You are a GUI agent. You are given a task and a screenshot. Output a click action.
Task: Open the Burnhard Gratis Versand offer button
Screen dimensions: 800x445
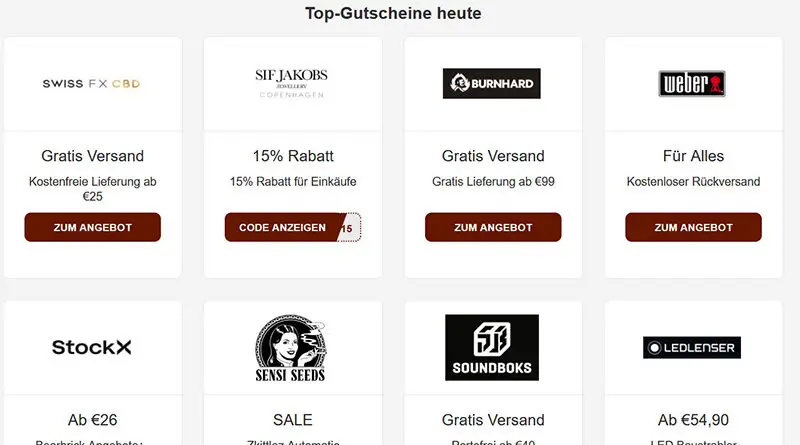[492, 228]
